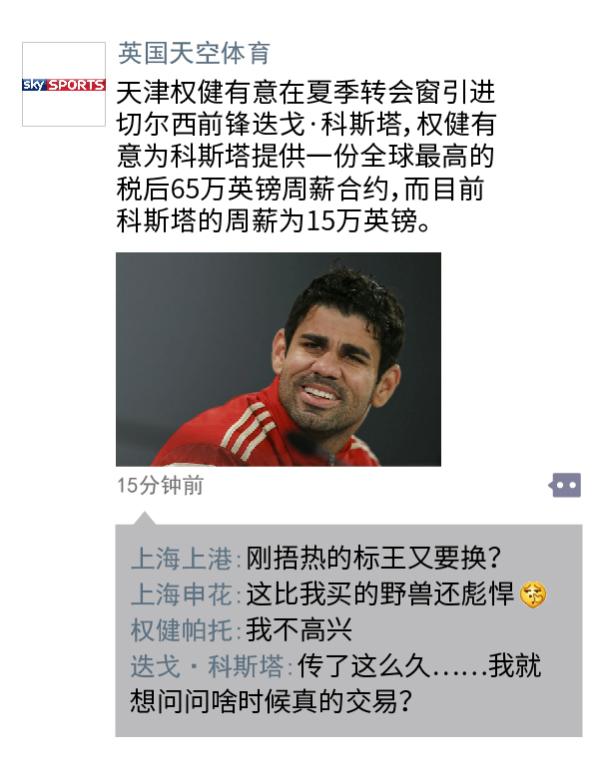View the attached photo in full size
Screen dimensions: 600x782
click(x=278, y=359)
